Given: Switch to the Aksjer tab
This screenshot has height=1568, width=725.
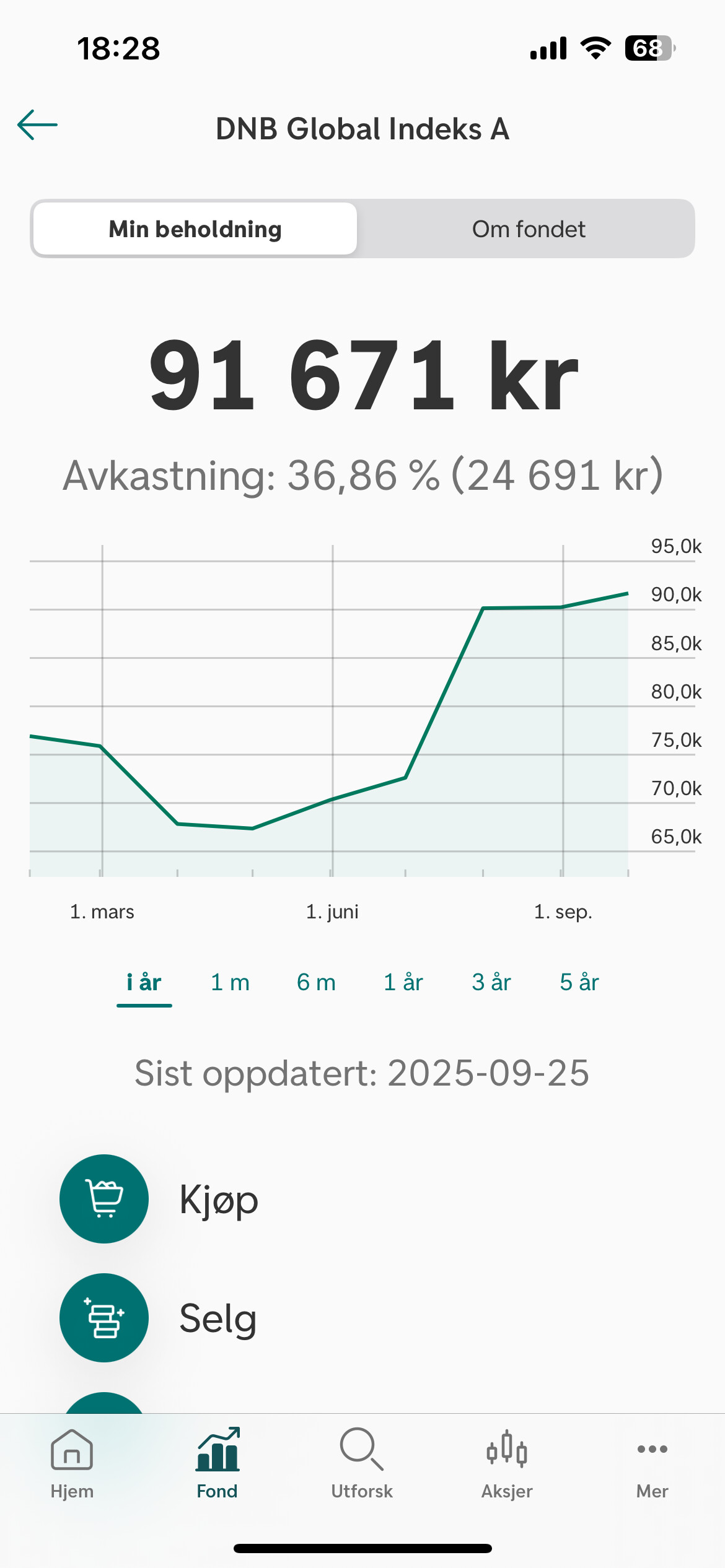Looking at the screenshot, I should (507, 1464).
